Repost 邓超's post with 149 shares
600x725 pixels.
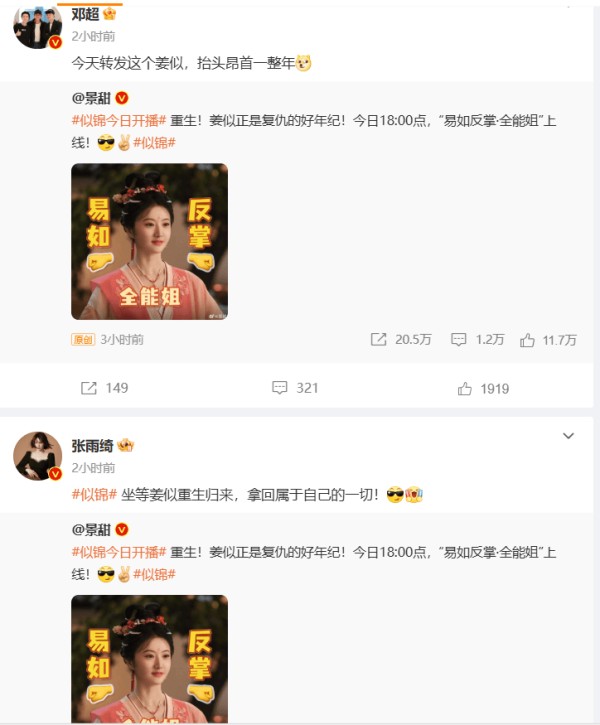tap(104, 388)
